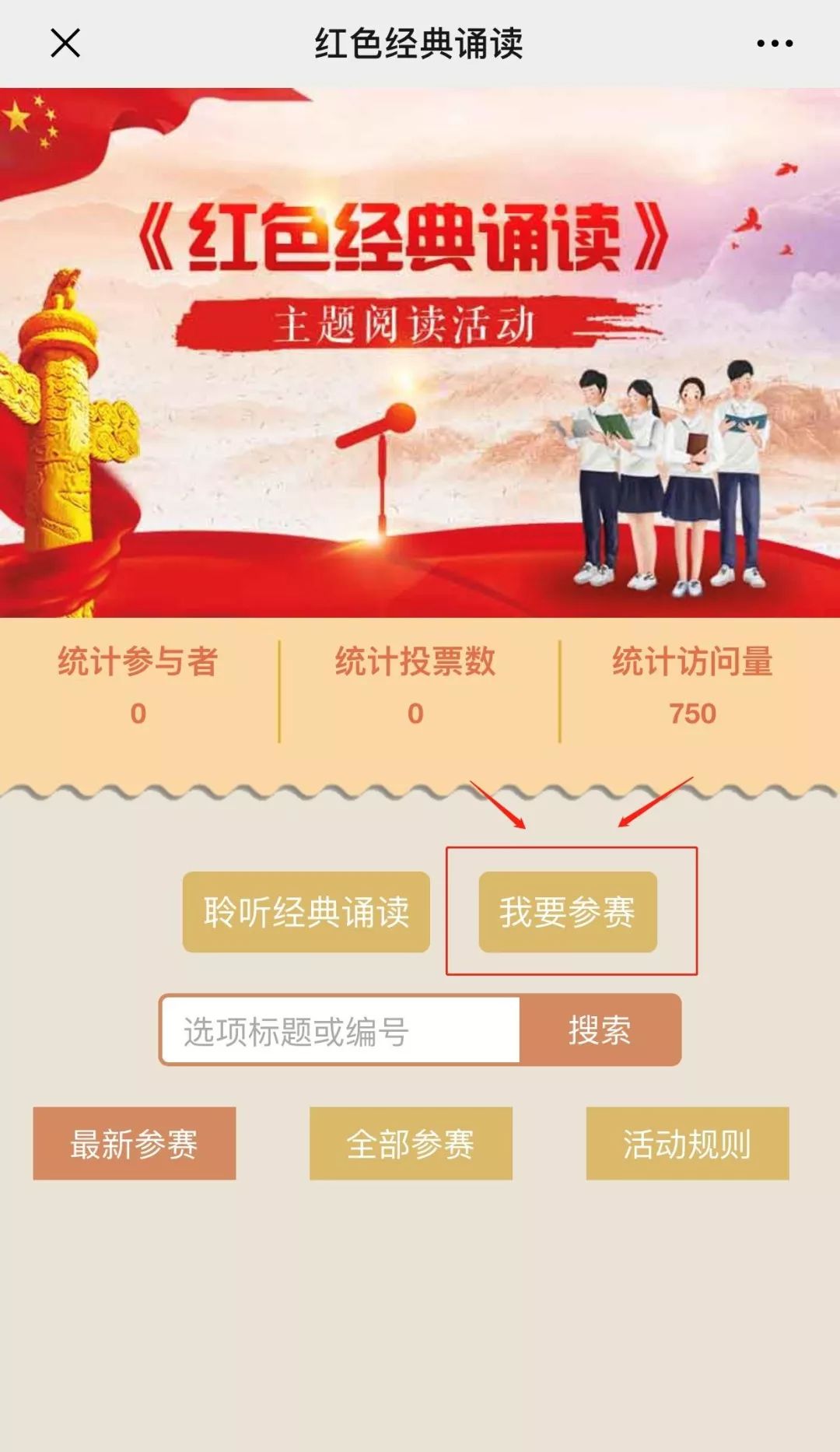Close the 红色经典诵读 page

coord(65,43)
